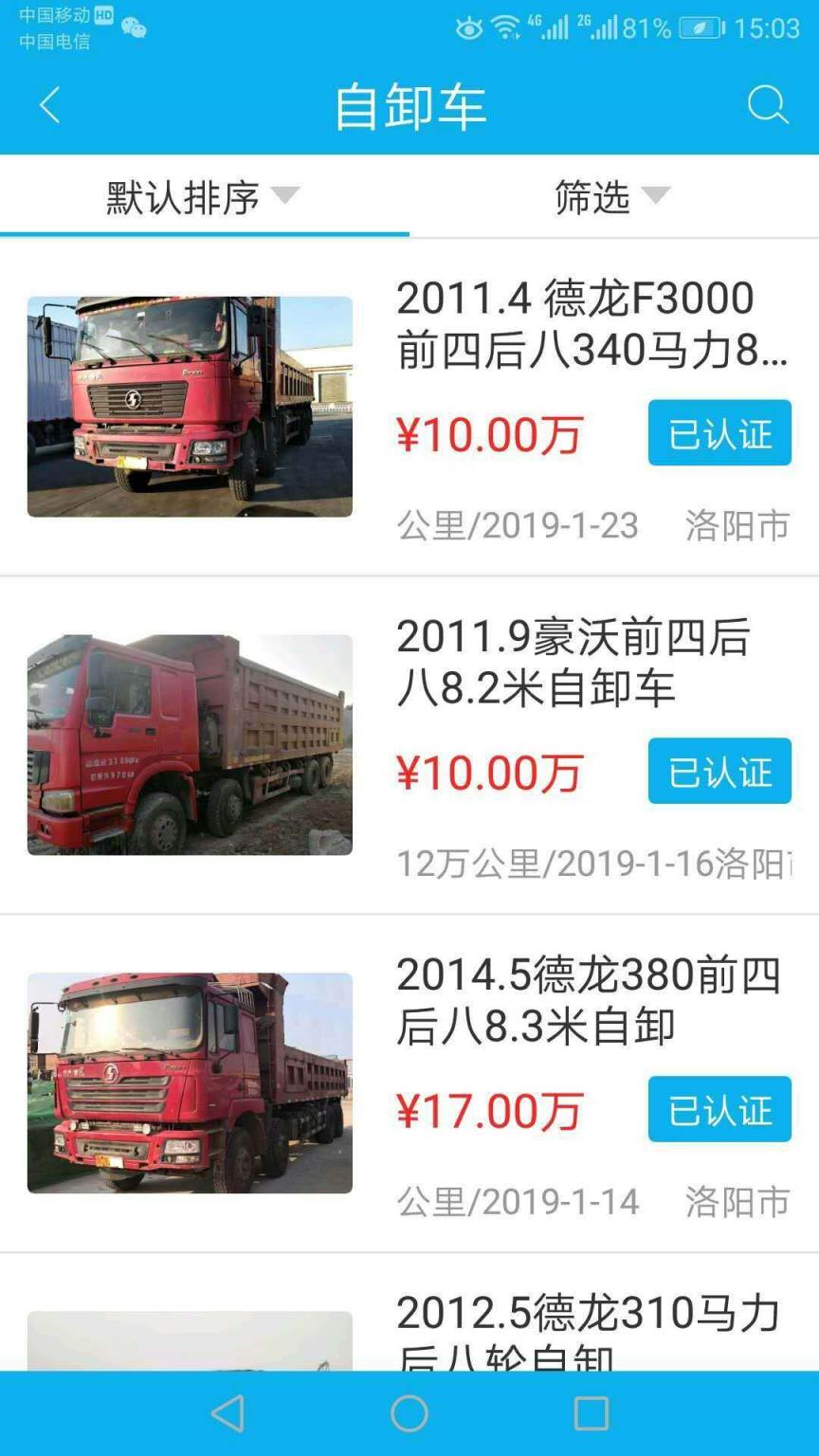Tap 已认证 badge on the 德龙380 listing

(x=719, y=1109)
